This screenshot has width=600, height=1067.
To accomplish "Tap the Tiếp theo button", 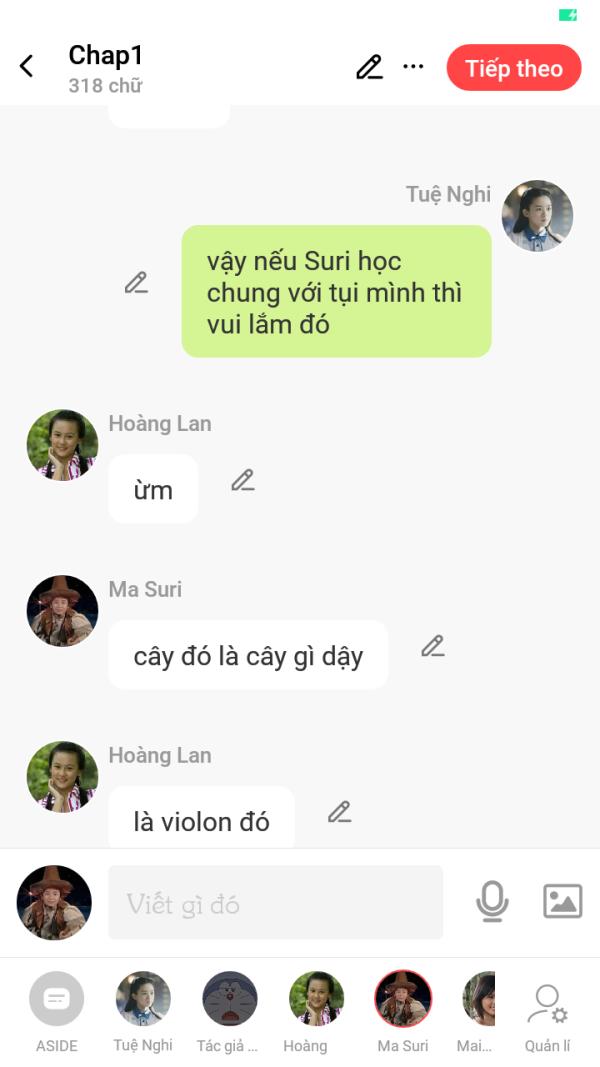I will pos(514,68).
